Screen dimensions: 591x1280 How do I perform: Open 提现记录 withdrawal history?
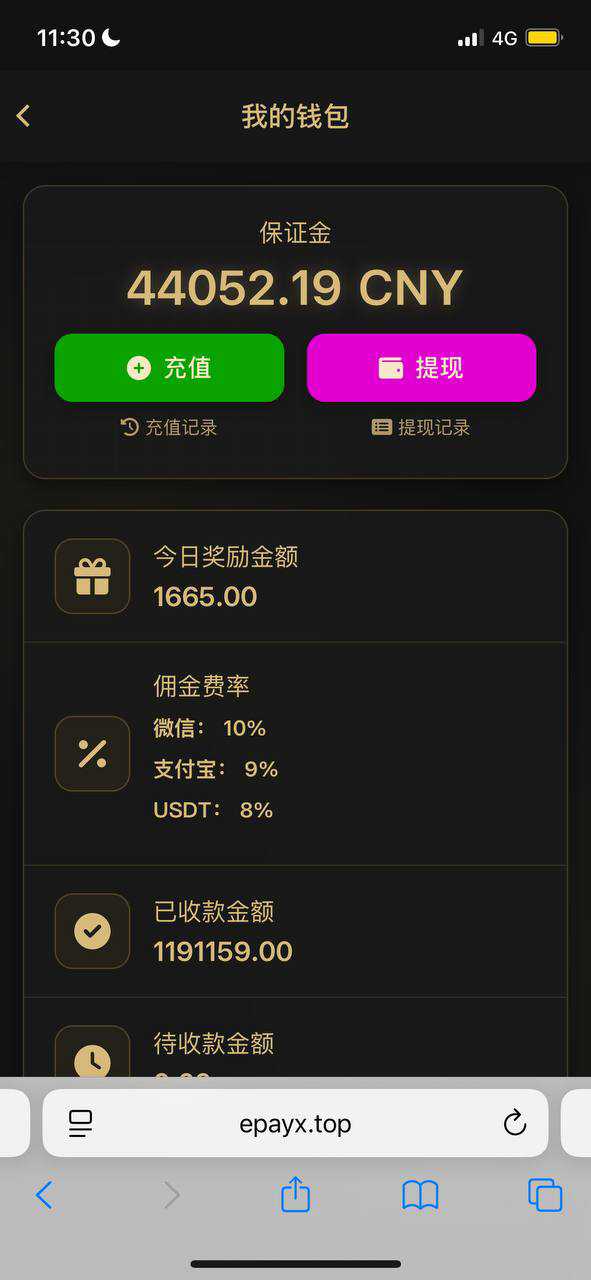[421, 427]
